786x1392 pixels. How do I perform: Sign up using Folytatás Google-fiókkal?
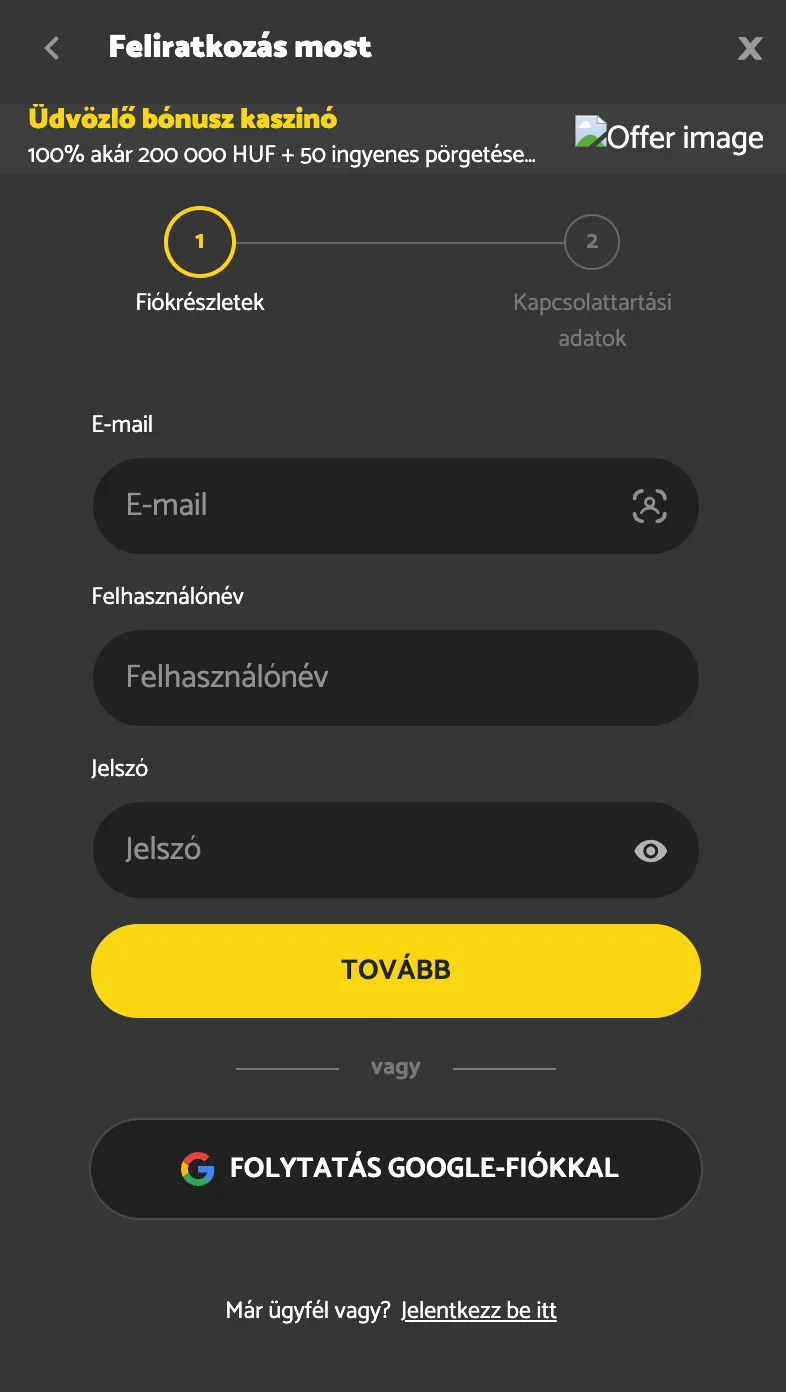[x=395, y=1168]
